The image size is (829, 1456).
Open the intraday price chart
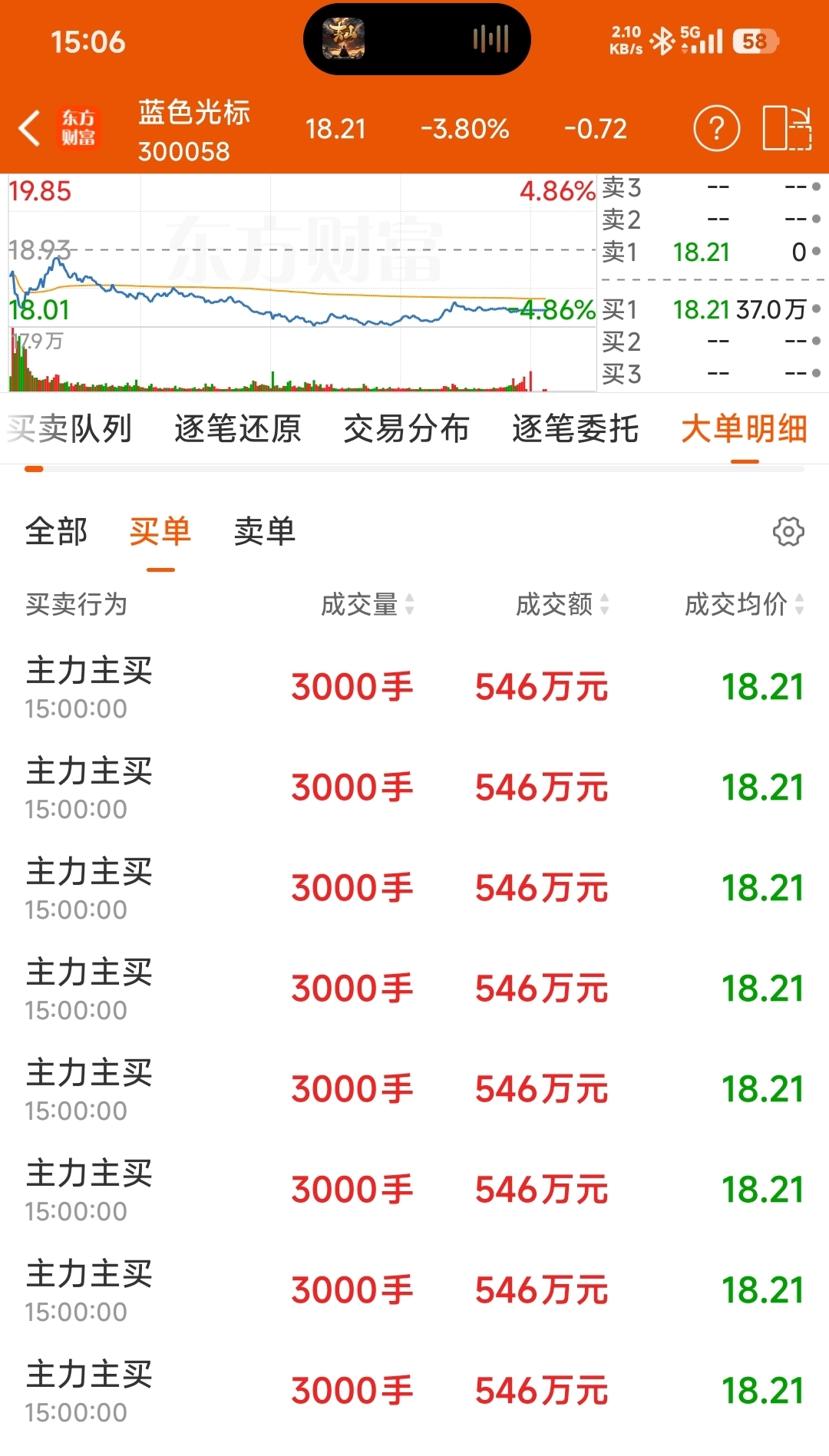pos(302,283)
